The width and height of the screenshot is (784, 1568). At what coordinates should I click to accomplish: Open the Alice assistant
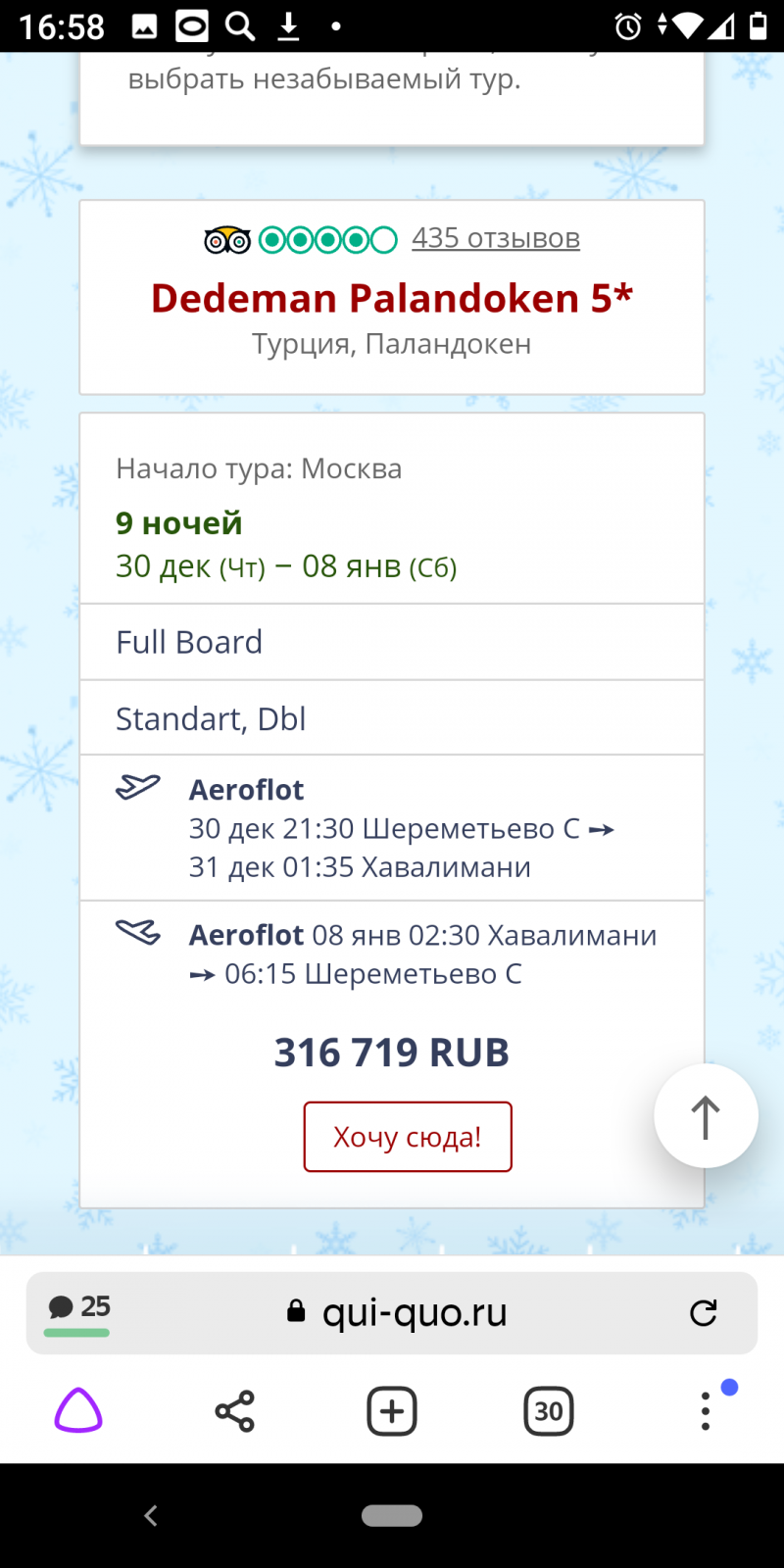(78, 1411)
